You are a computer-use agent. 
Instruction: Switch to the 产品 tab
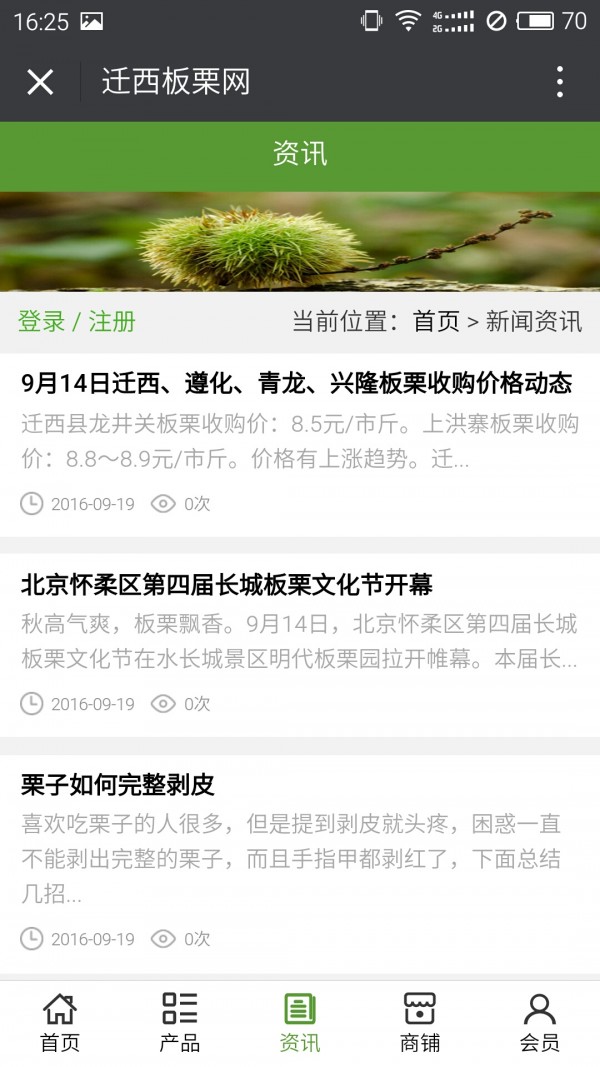tap(180, 1023)
